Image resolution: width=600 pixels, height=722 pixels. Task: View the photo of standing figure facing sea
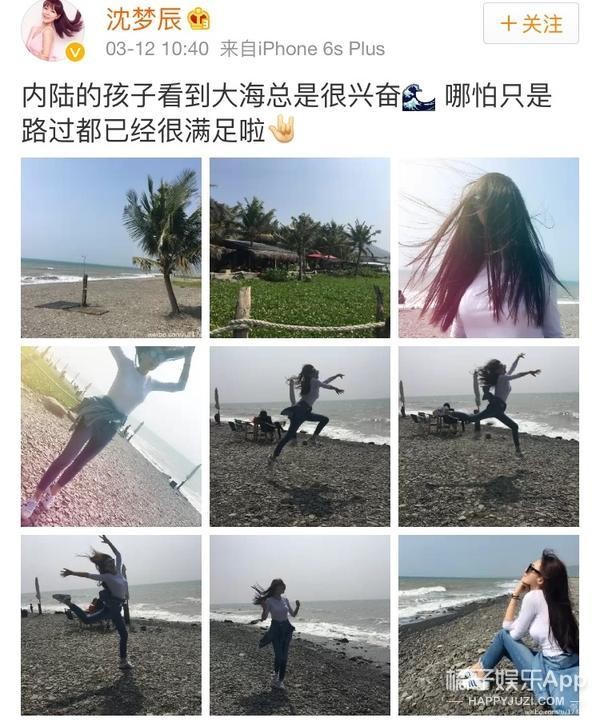300,625
